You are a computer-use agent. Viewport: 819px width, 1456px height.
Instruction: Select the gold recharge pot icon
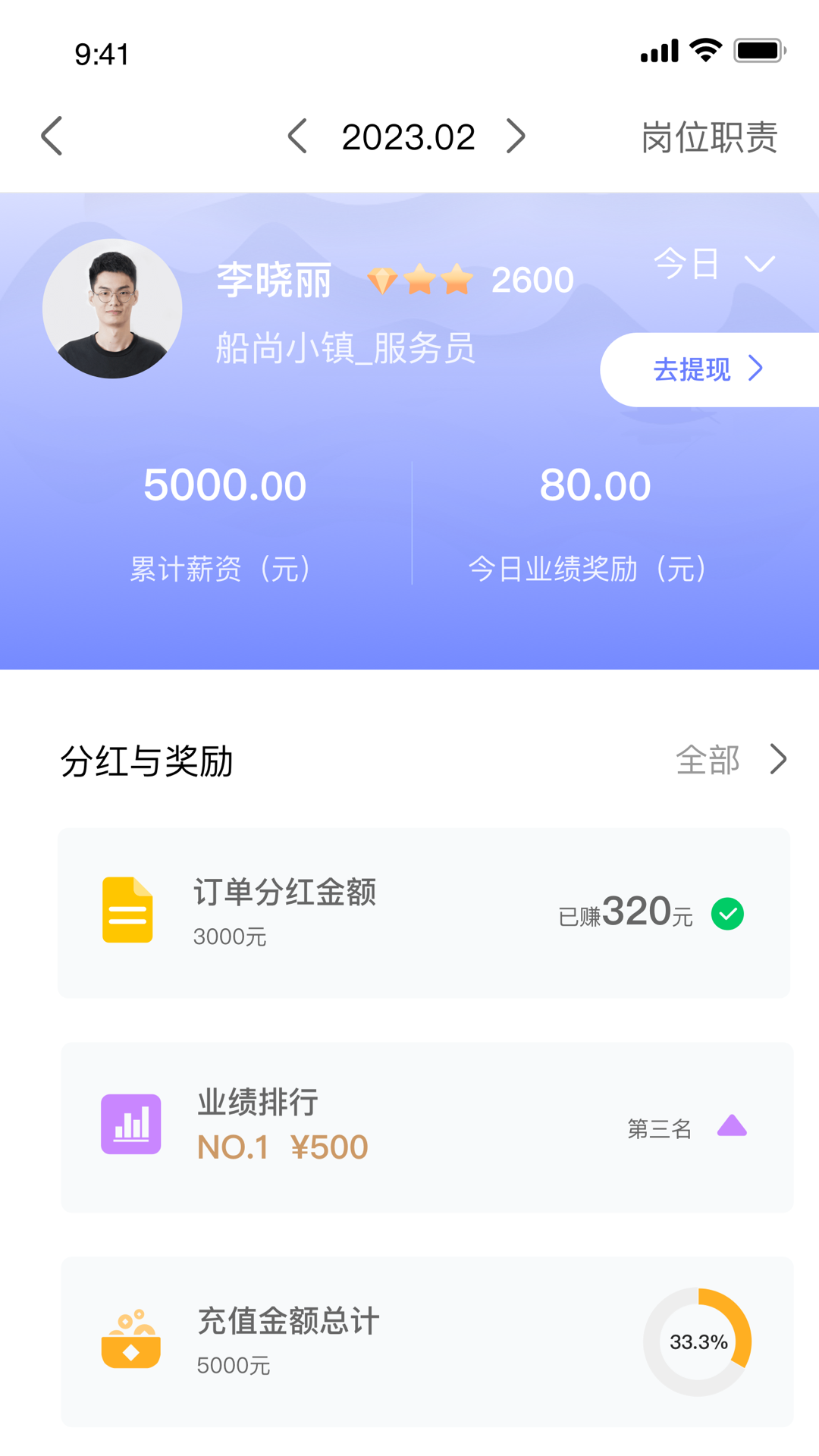(x=130, y=1342)
